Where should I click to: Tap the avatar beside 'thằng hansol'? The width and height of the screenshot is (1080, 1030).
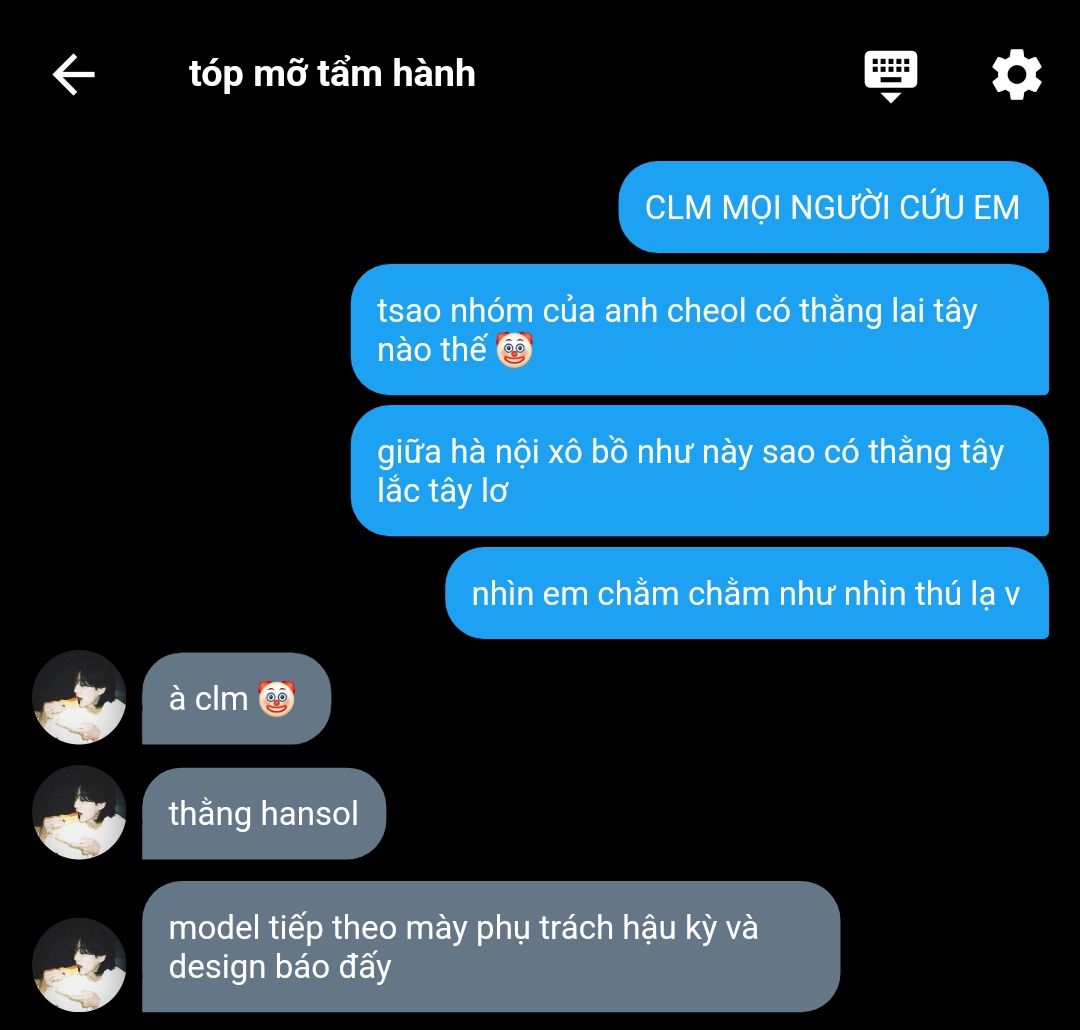coord(79,812)
